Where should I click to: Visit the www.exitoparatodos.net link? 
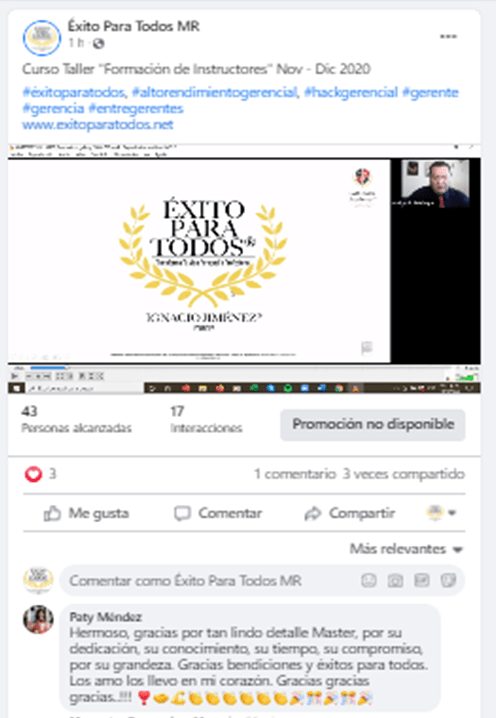(x=98, y=125)
